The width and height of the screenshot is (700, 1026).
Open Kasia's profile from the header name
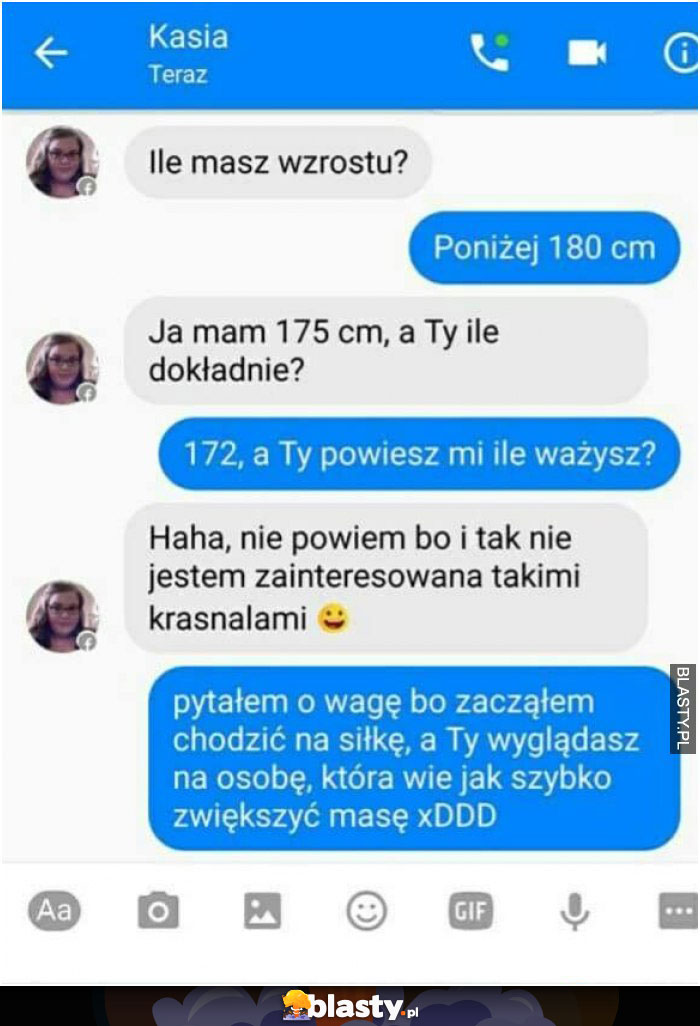188,37
